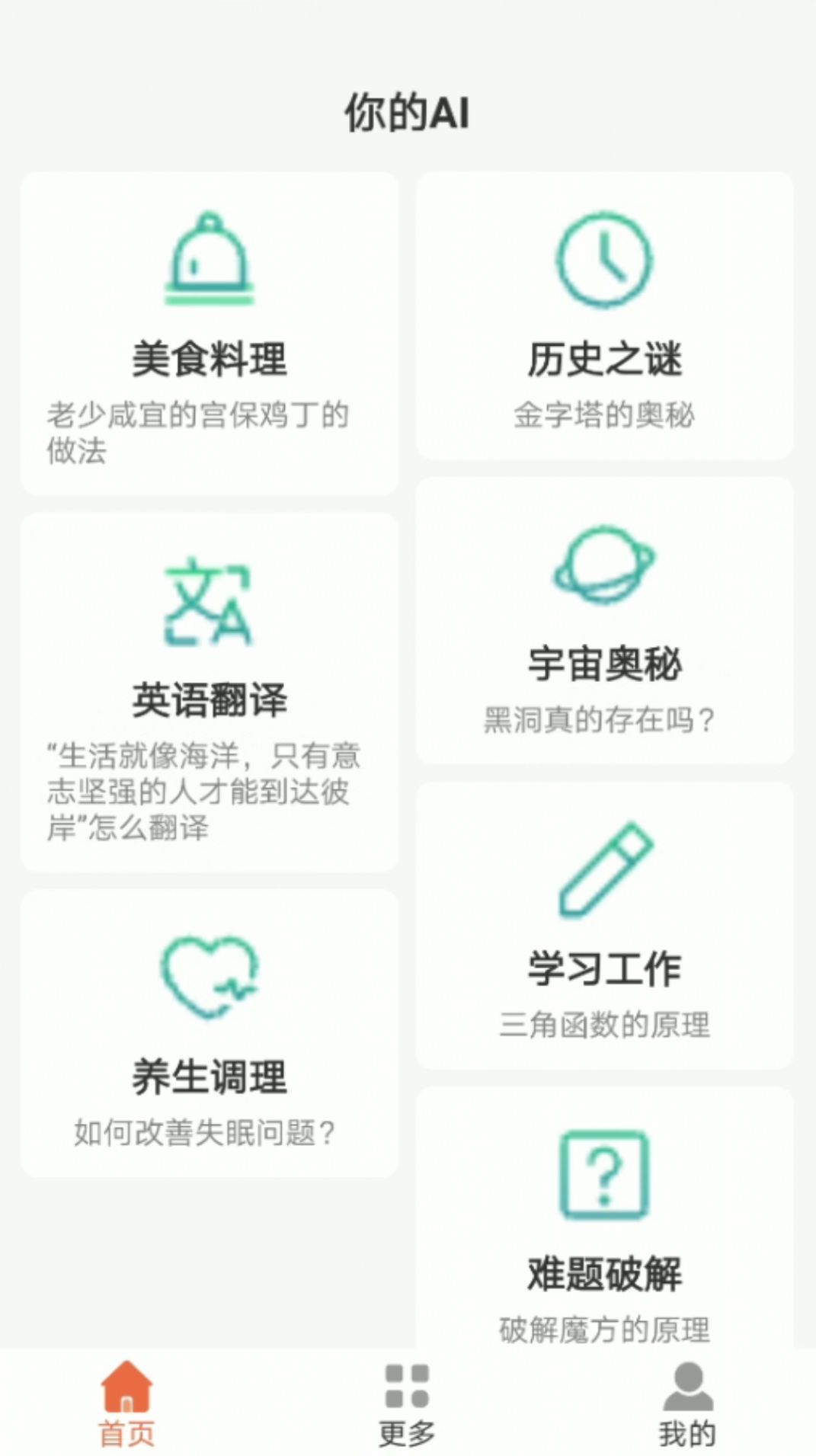Open the 历史之谜 category card
This screenshot has height=1456, width=816.
(604, 320)
